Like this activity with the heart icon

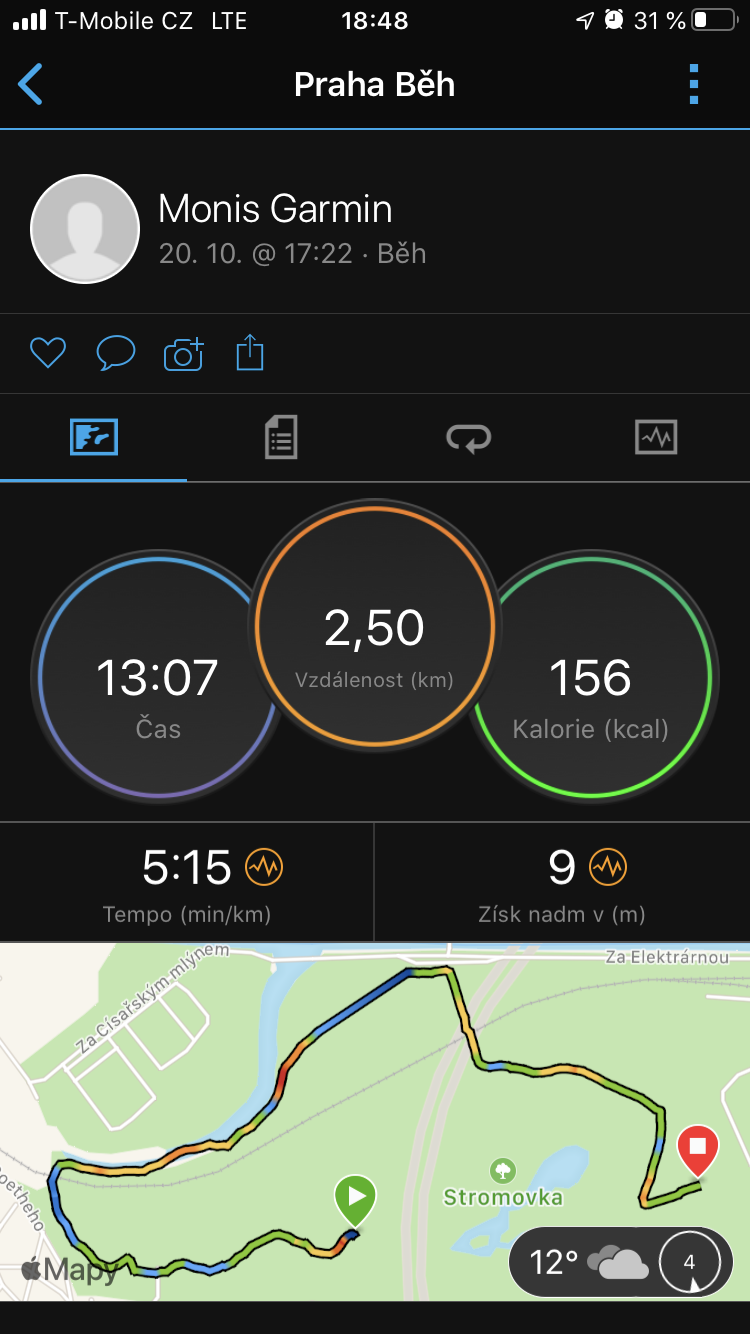[47, 353]
